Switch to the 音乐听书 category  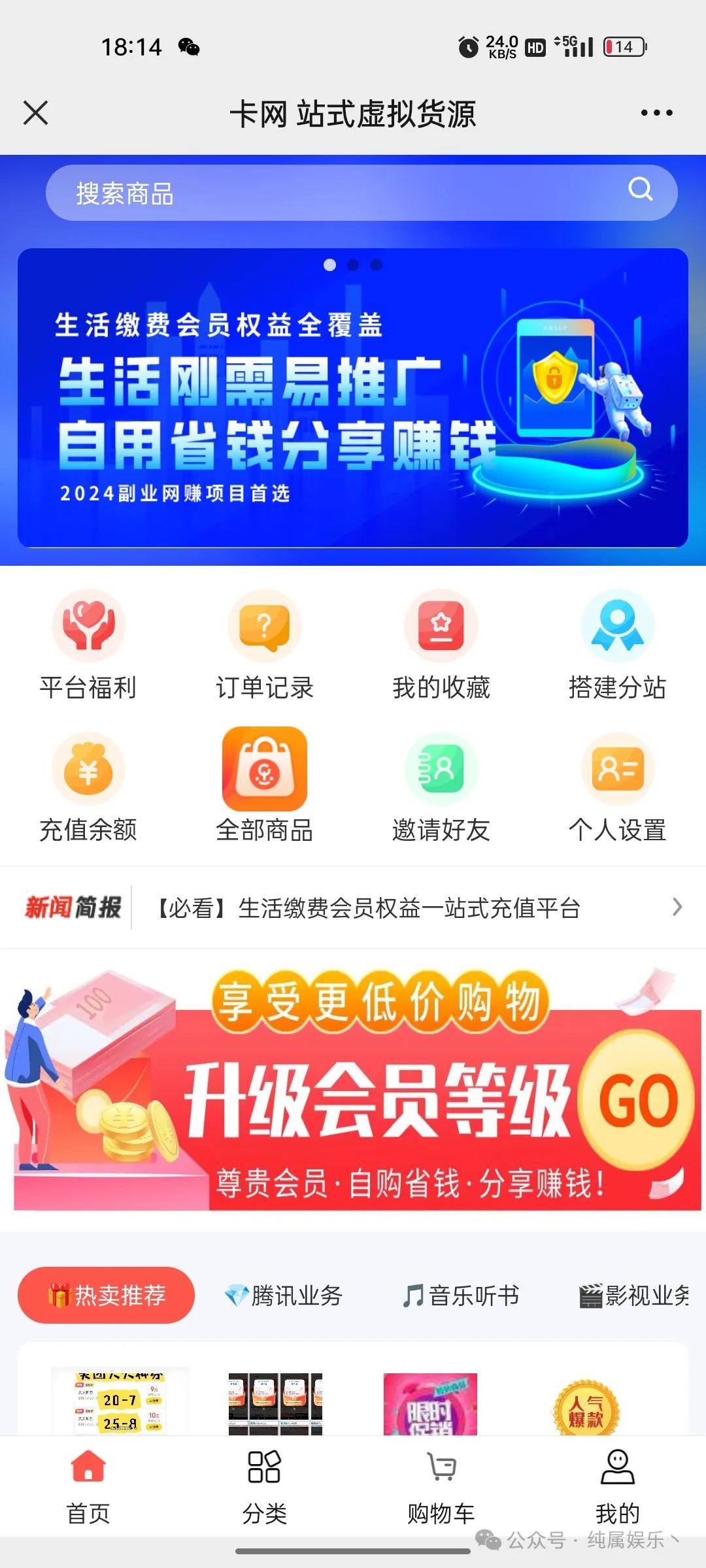click(x=461, y=1295)
